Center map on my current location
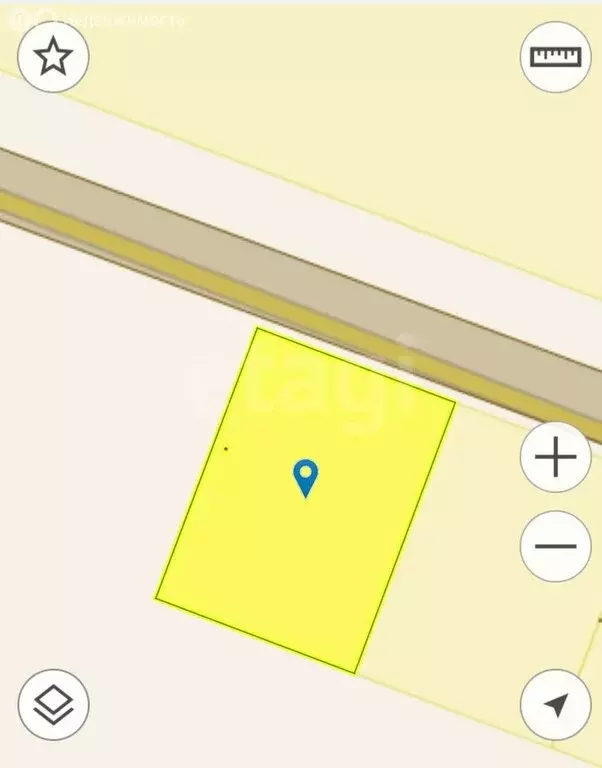Viewport: 602px width, 768px height. click(556, 705)
